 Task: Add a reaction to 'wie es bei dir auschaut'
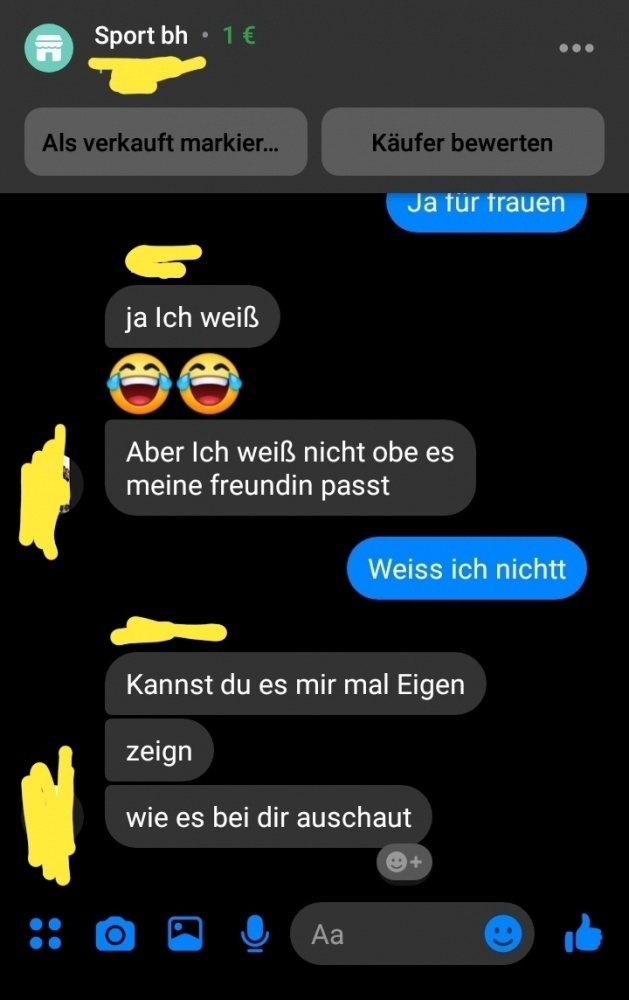(404, 861)
